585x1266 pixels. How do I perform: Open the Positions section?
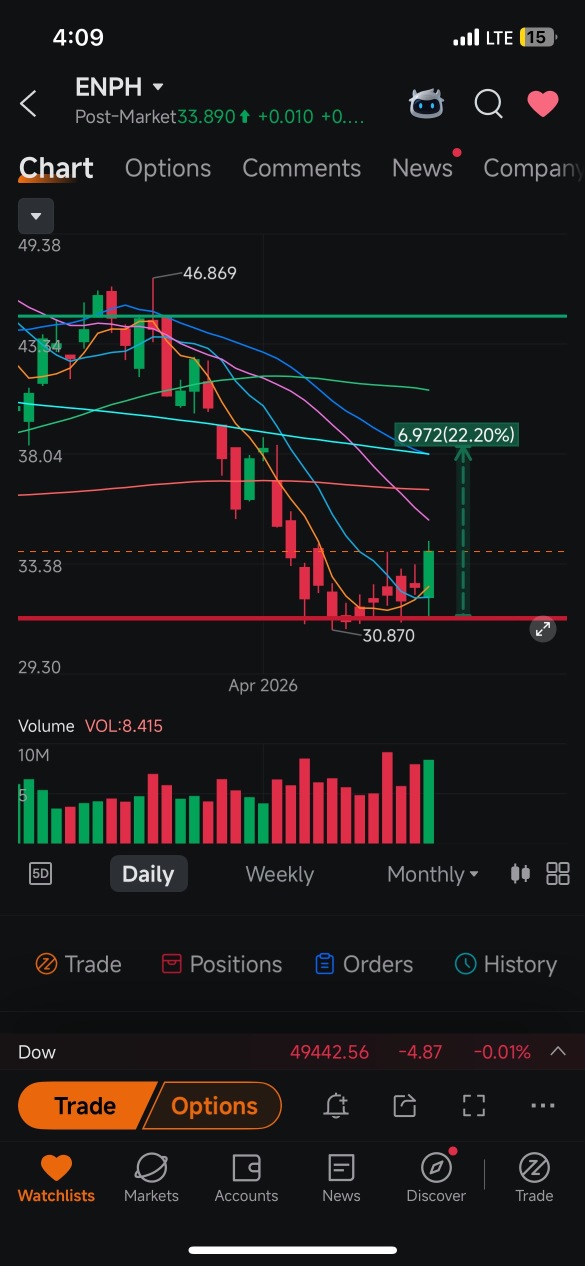222,964
